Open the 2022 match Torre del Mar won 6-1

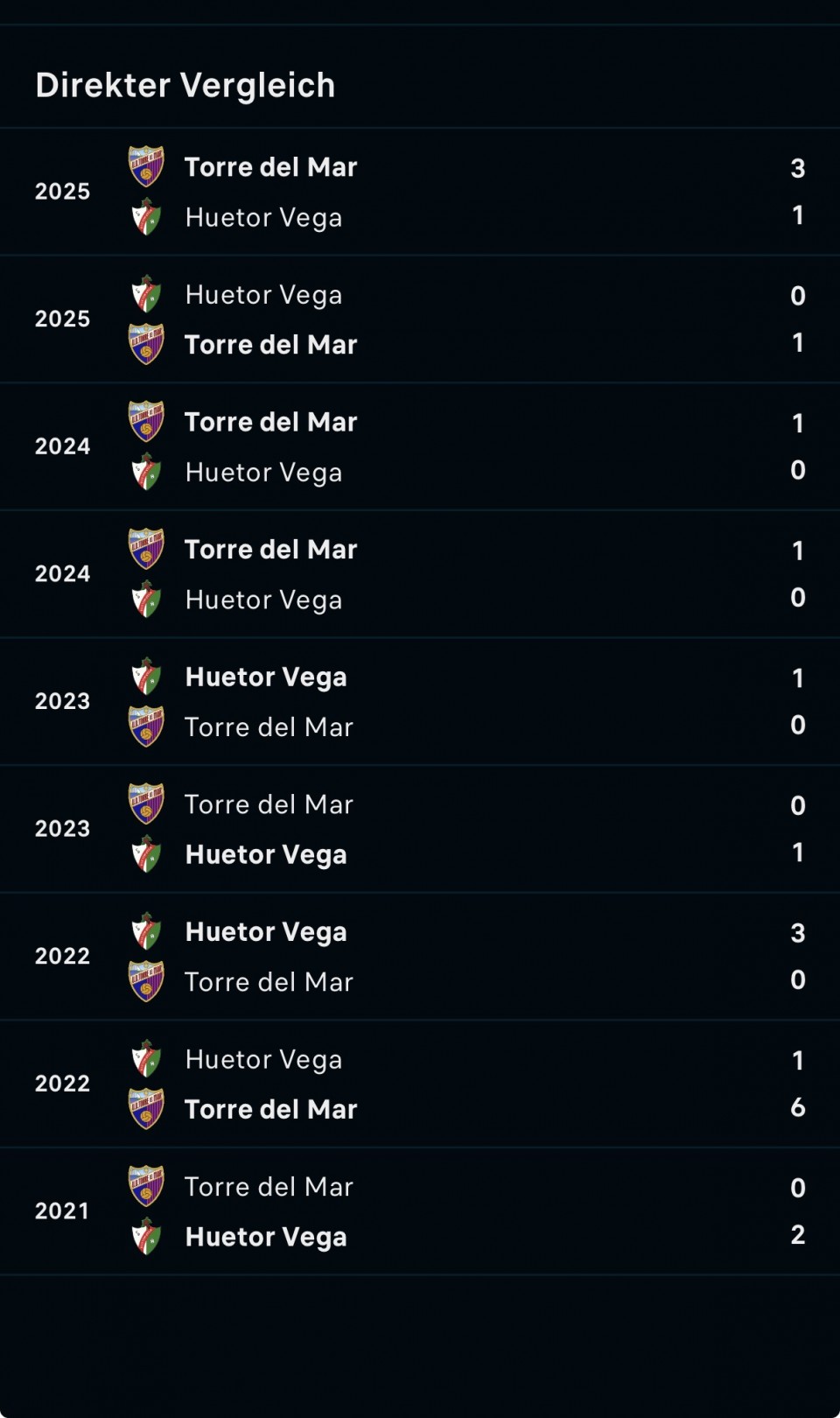tap(420, 1085)
